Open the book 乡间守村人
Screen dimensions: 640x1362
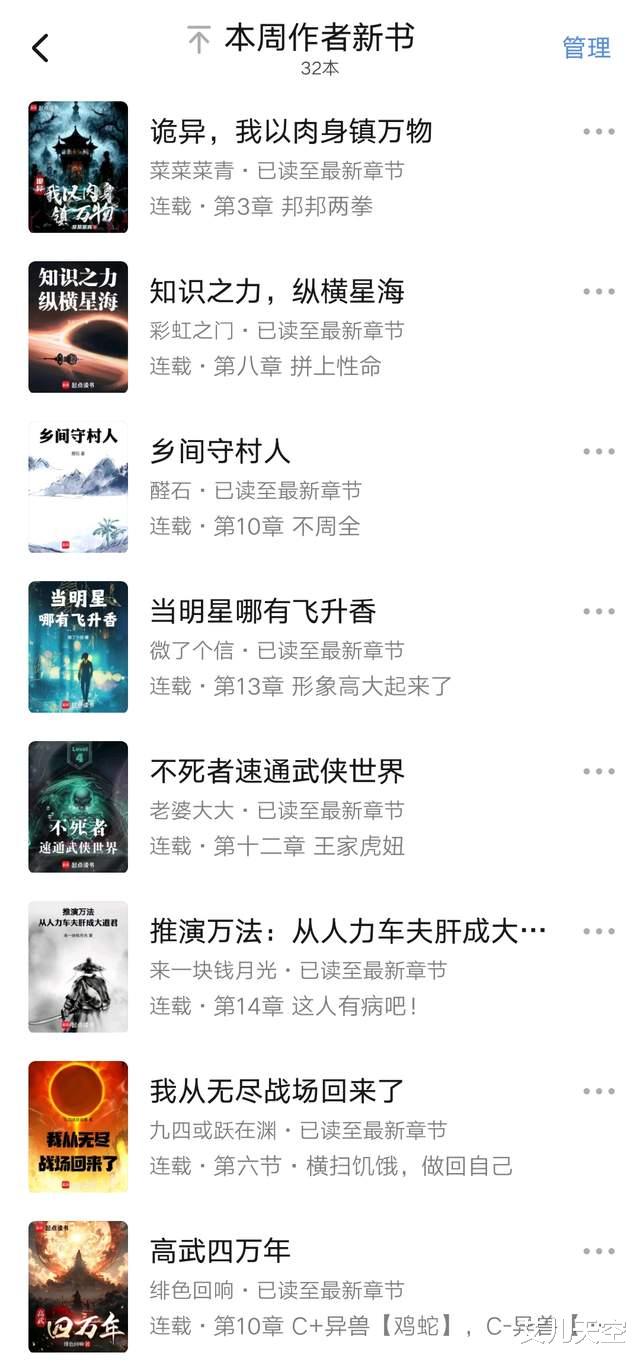pyautogui.click(x=220, y=451)
